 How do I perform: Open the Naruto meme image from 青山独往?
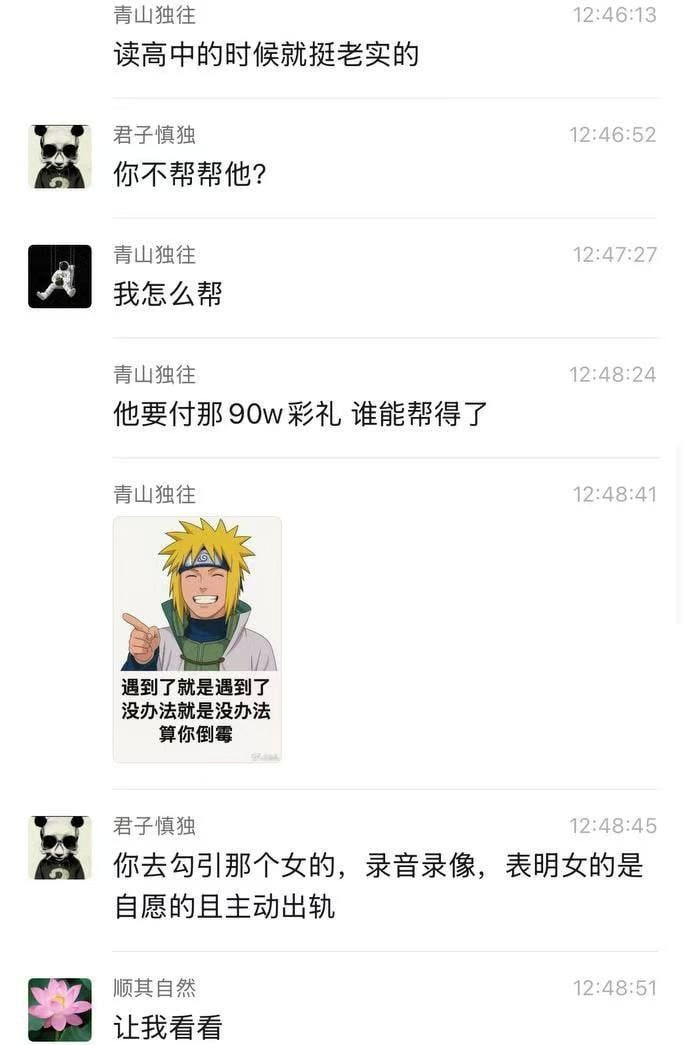[x=197, y=639]
